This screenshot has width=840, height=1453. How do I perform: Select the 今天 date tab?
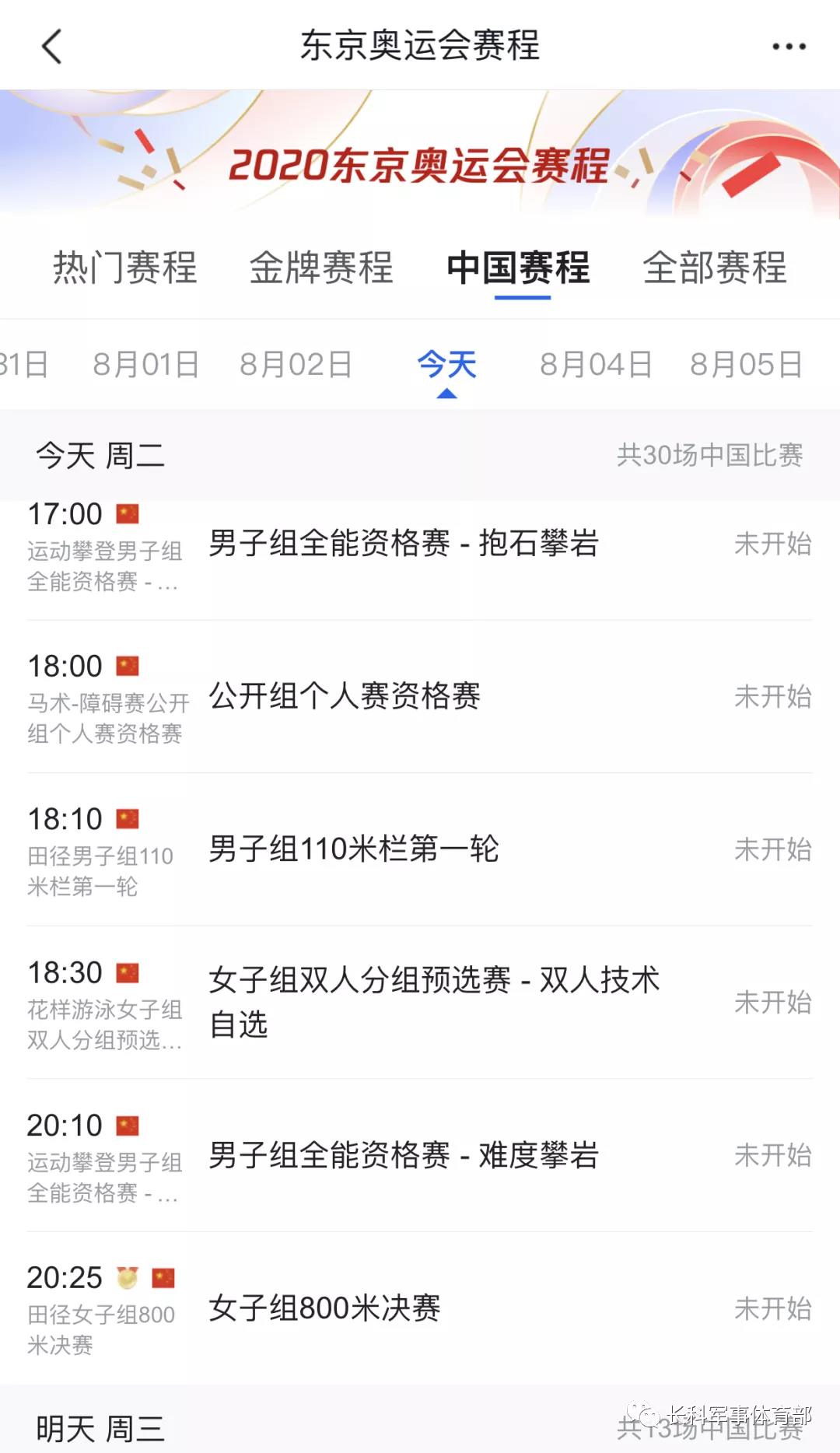(447, 364)
